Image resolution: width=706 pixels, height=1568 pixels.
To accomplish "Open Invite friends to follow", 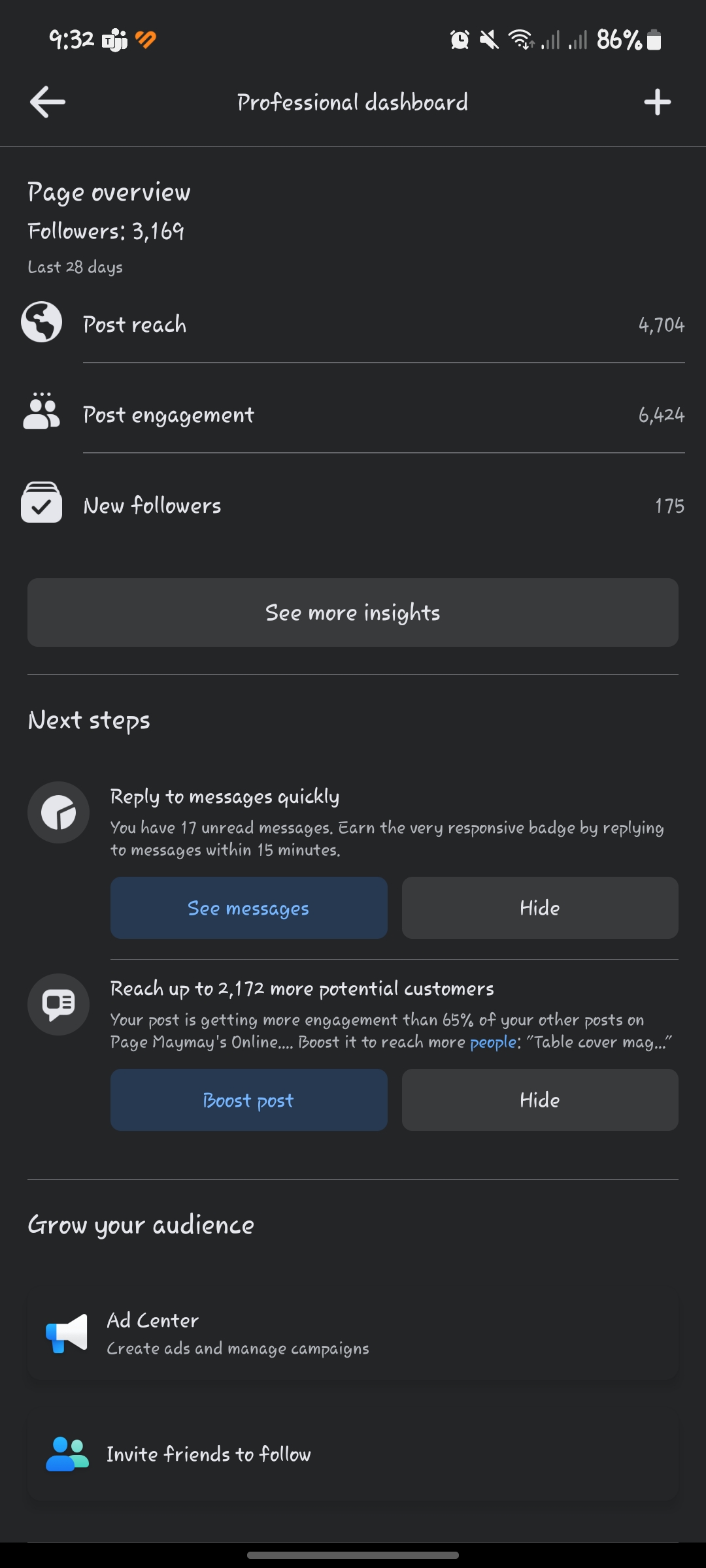I will pyautogui.click(x=353, y=1454).
